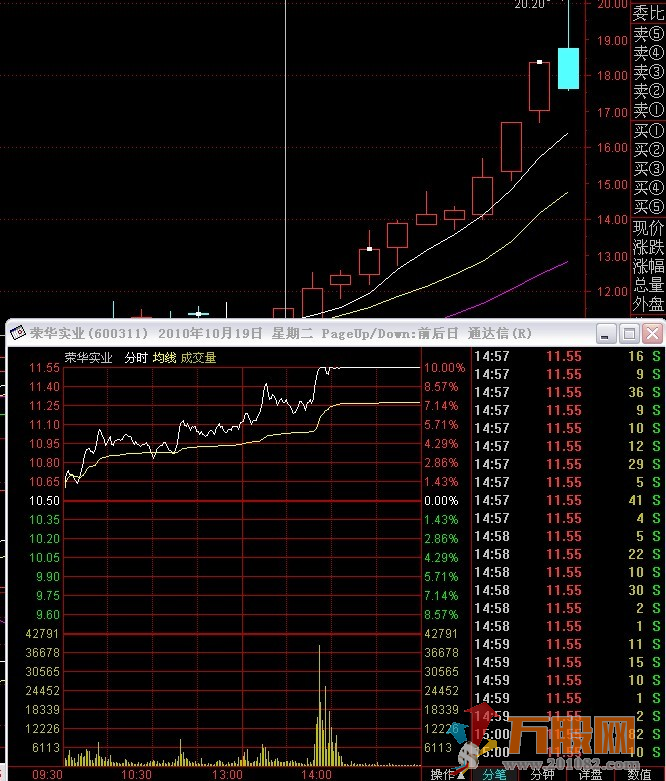Switch to the 分笔 tab
This screenshot has height=781, width=666.
click(x=494, y=773)
